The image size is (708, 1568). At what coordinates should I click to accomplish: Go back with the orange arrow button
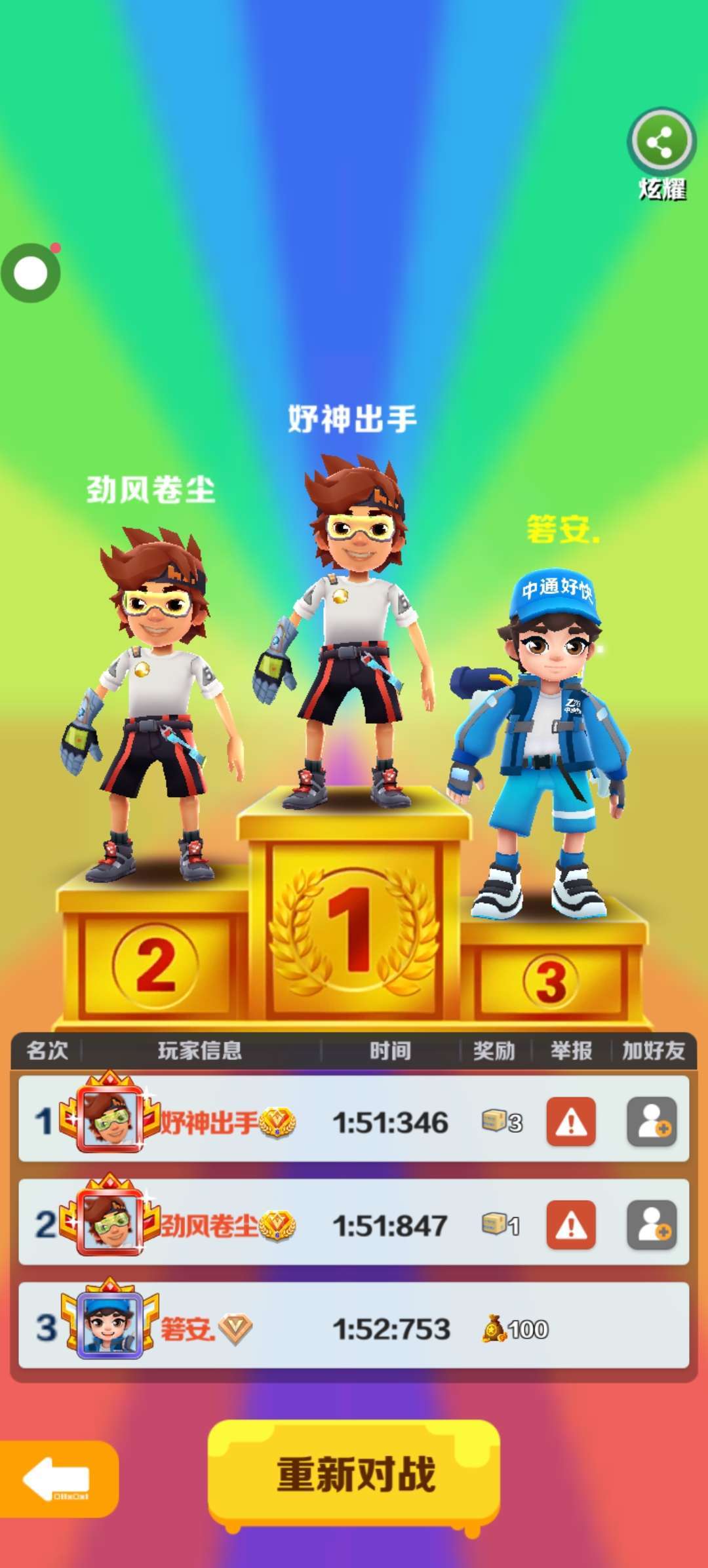57,1479
